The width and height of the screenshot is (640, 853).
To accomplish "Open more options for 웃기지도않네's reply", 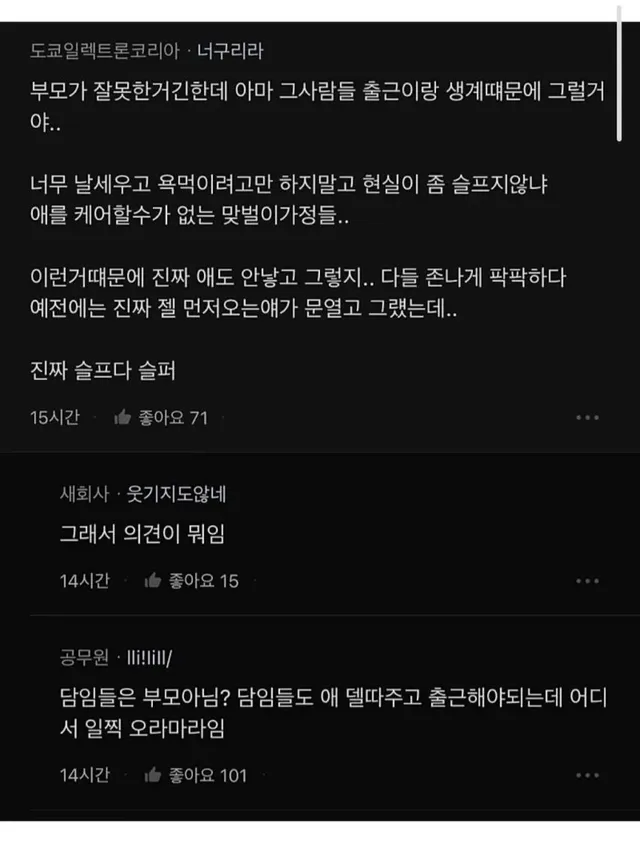I will (x=589, y=581).
